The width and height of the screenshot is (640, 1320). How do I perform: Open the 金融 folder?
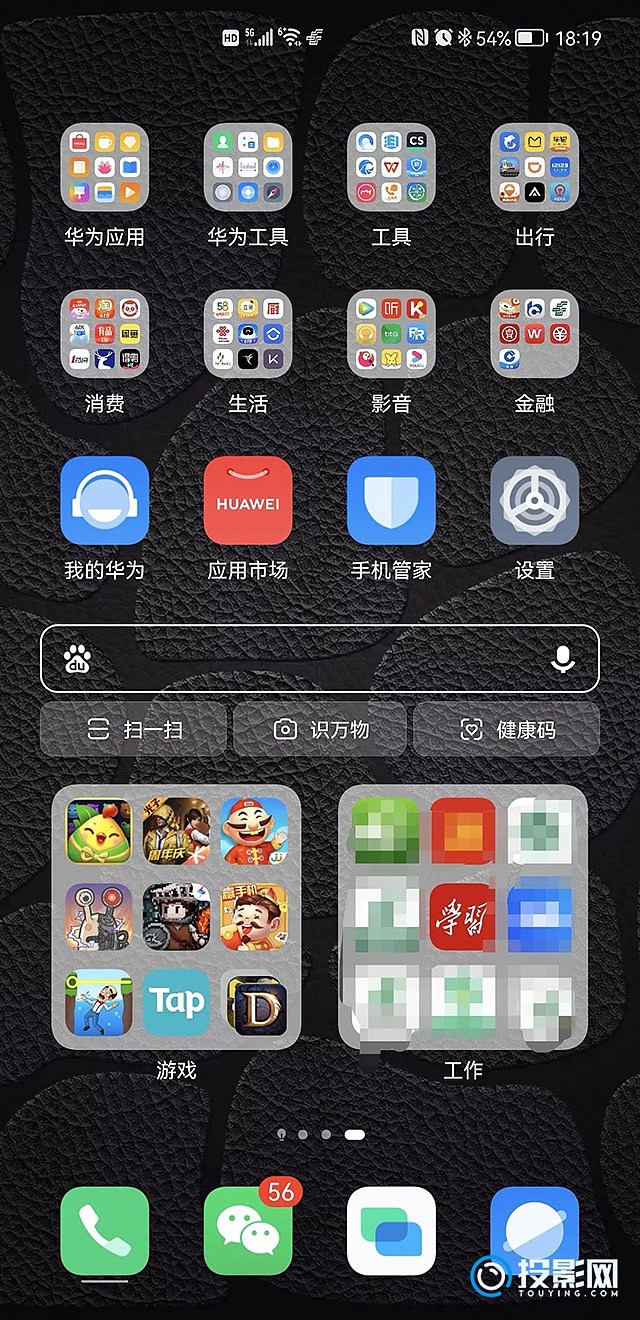tap(534, 335)
